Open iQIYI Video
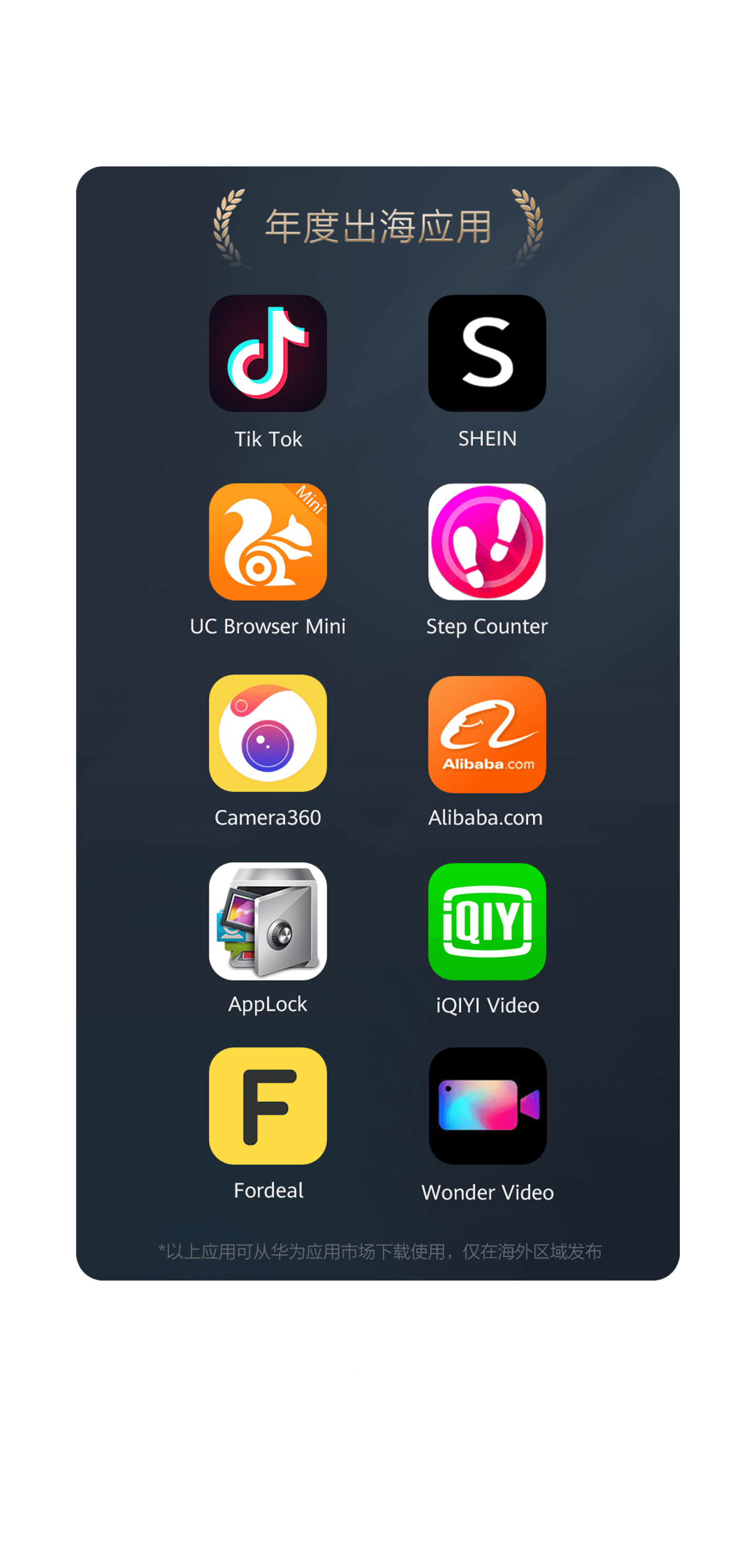Screen dimensions: 756x1568 (487, 922)
